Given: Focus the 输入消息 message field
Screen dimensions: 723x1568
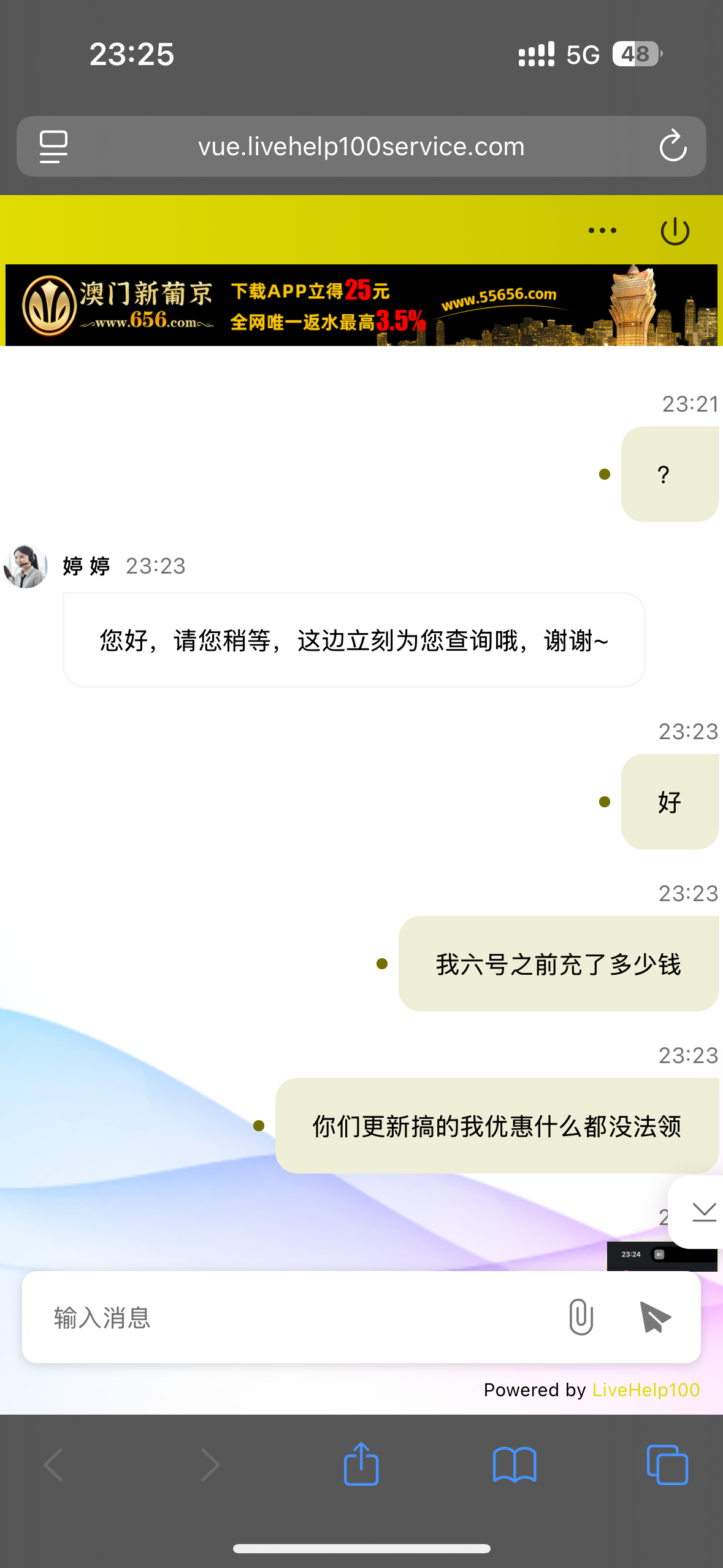Looking at the screenshot, I should point(294,1317).
